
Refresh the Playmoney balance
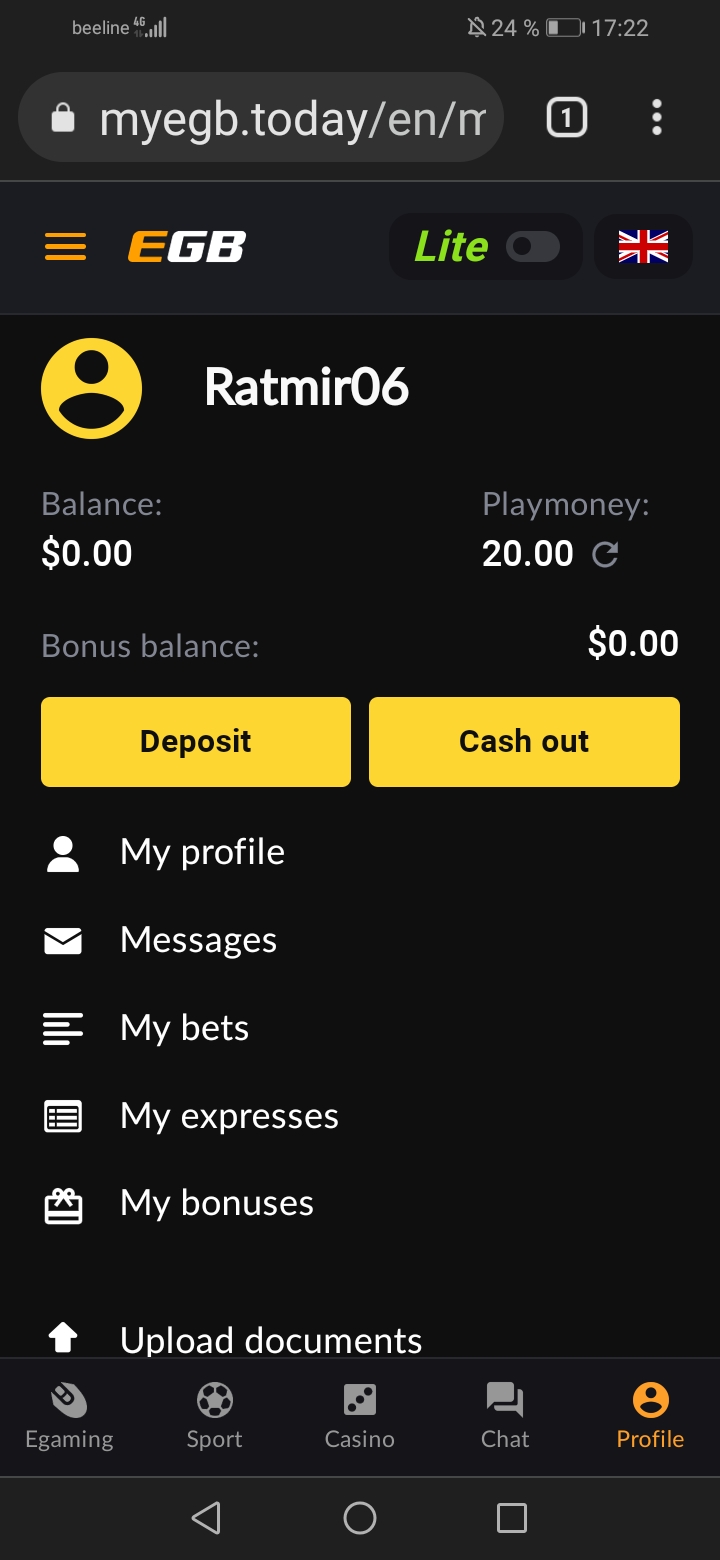[x=605, y=554]
